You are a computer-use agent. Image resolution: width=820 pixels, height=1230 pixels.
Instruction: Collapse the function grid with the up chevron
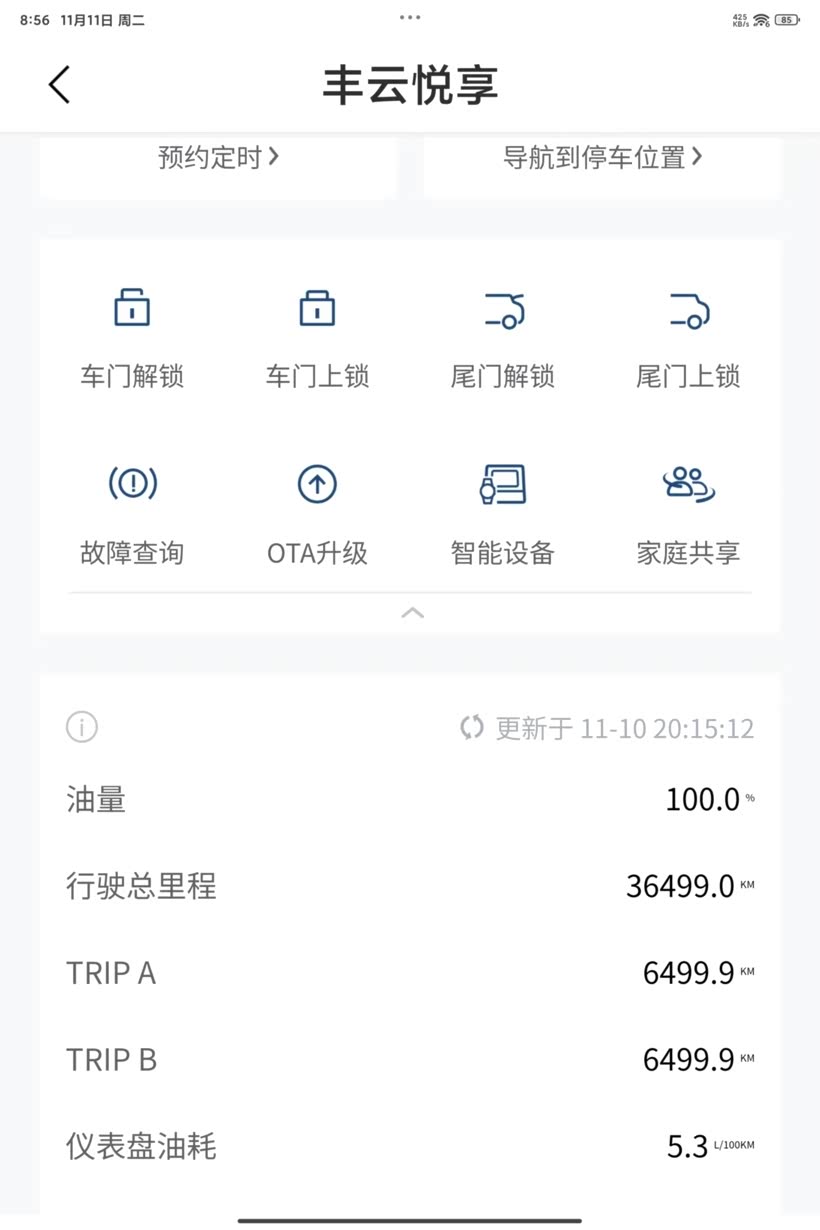click(412, 613)
